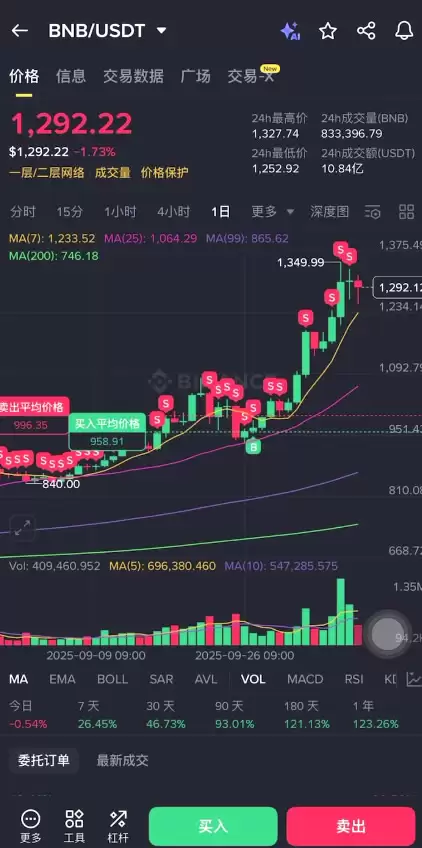
Task: Open the AI analysis sparkle icon
Action: [290, 31]
